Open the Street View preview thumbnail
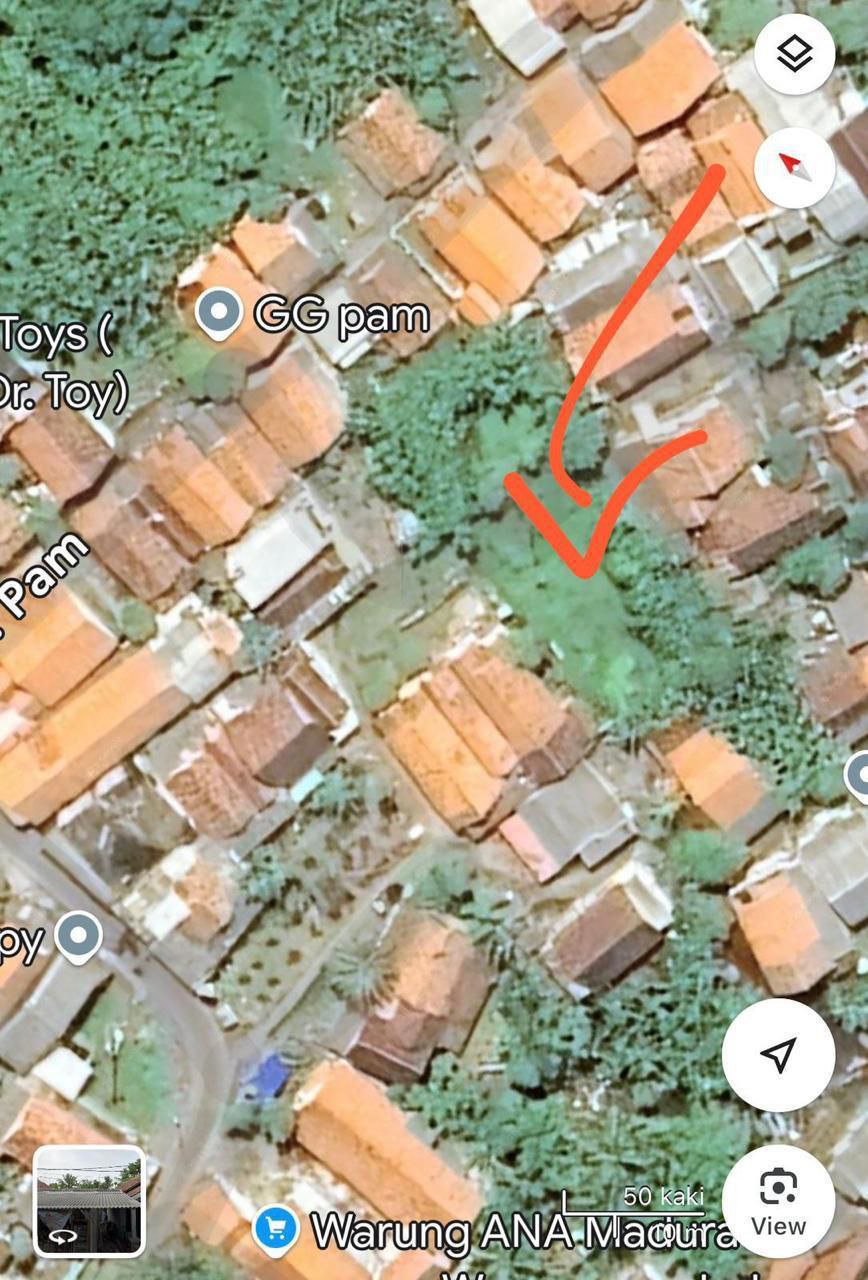The height and width of the screenshot is (1280, 868). [88, 1202]
